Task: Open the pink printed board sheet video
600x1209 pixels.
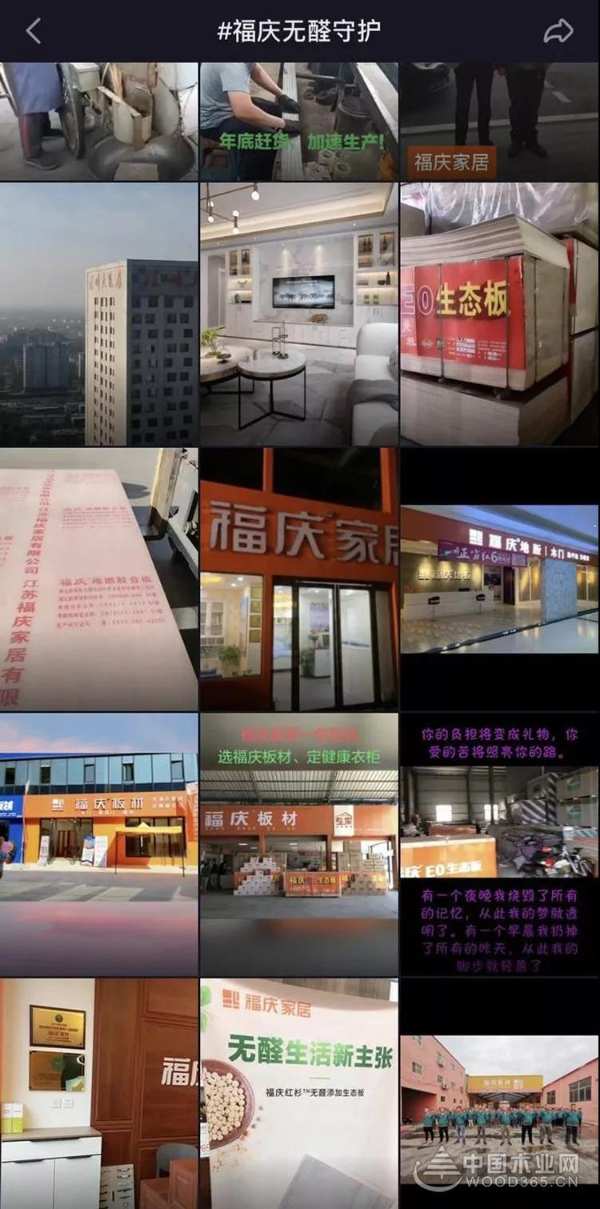Action: coord(98,580)
